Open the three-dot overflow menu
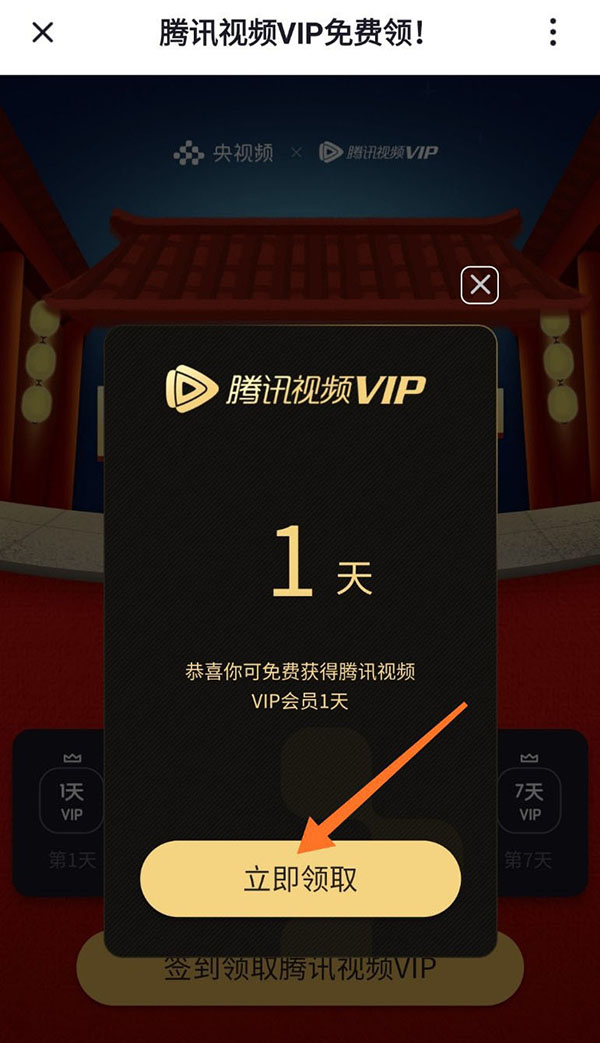600x1043 pixels. tap(553, 33)
